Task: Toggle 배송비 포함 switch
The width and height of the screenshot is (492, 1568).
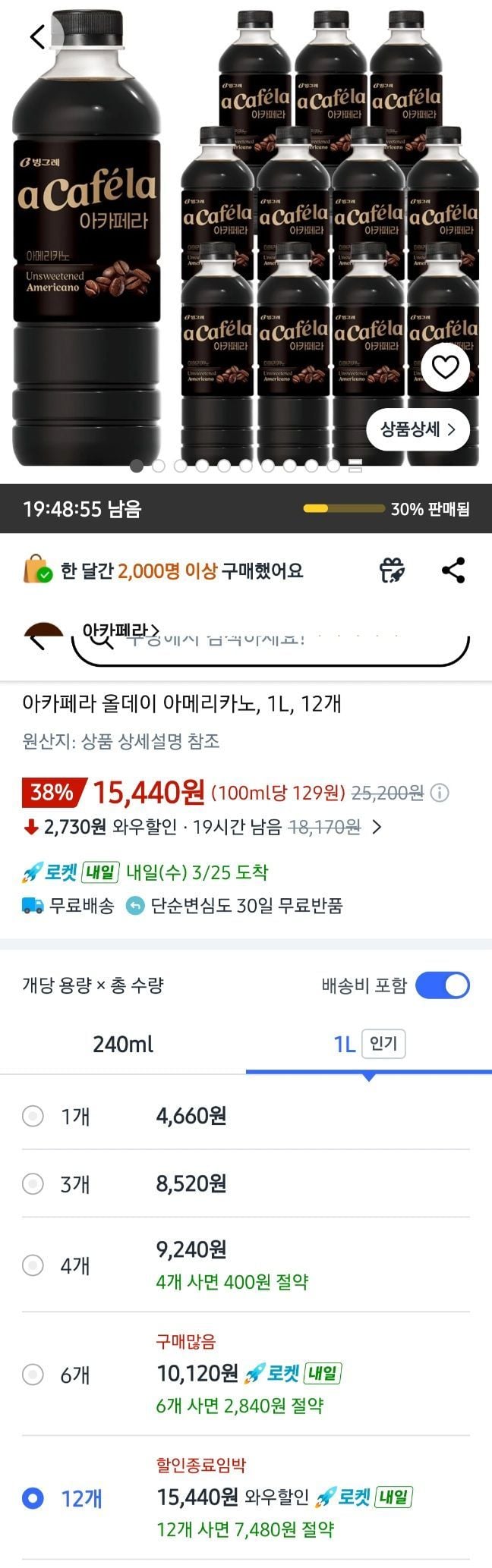Action: [x=443, y=985]
